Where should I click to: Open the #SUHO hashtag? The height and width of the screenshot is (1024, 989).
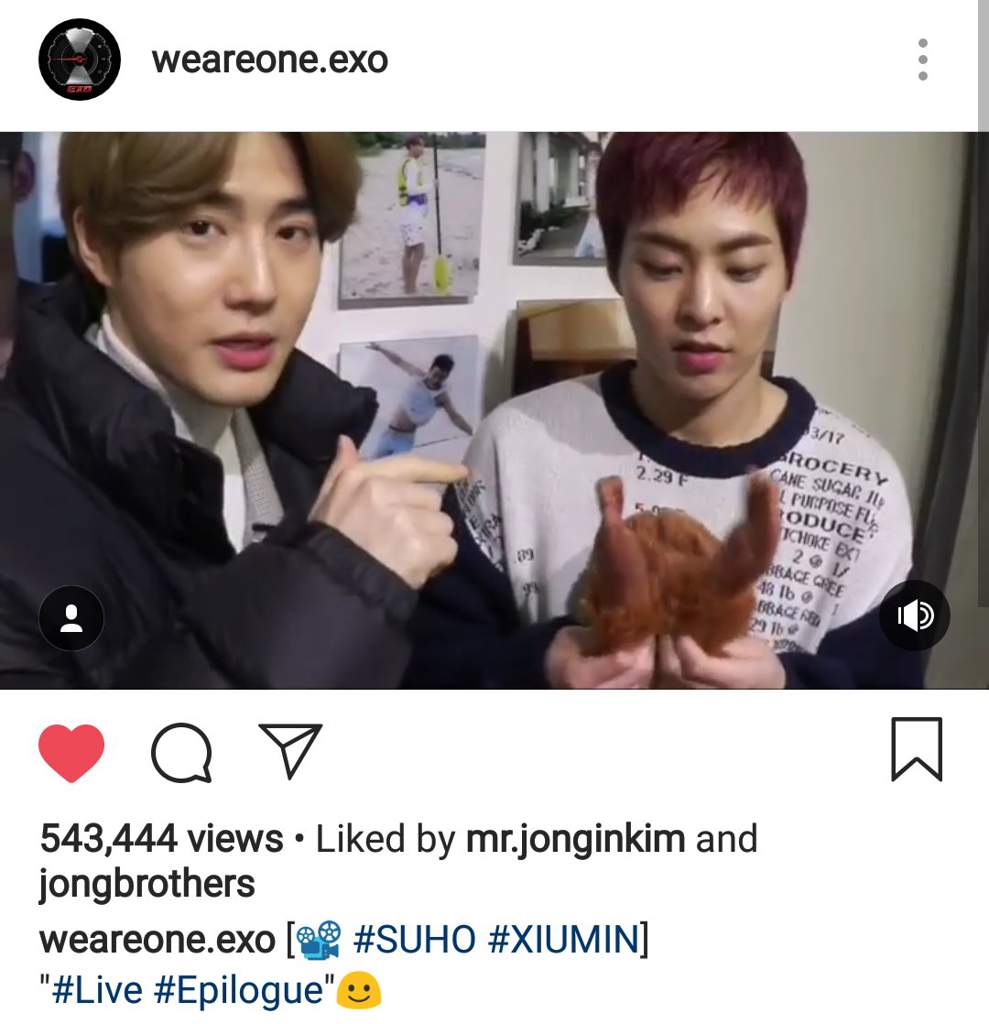tap(414, 940)
